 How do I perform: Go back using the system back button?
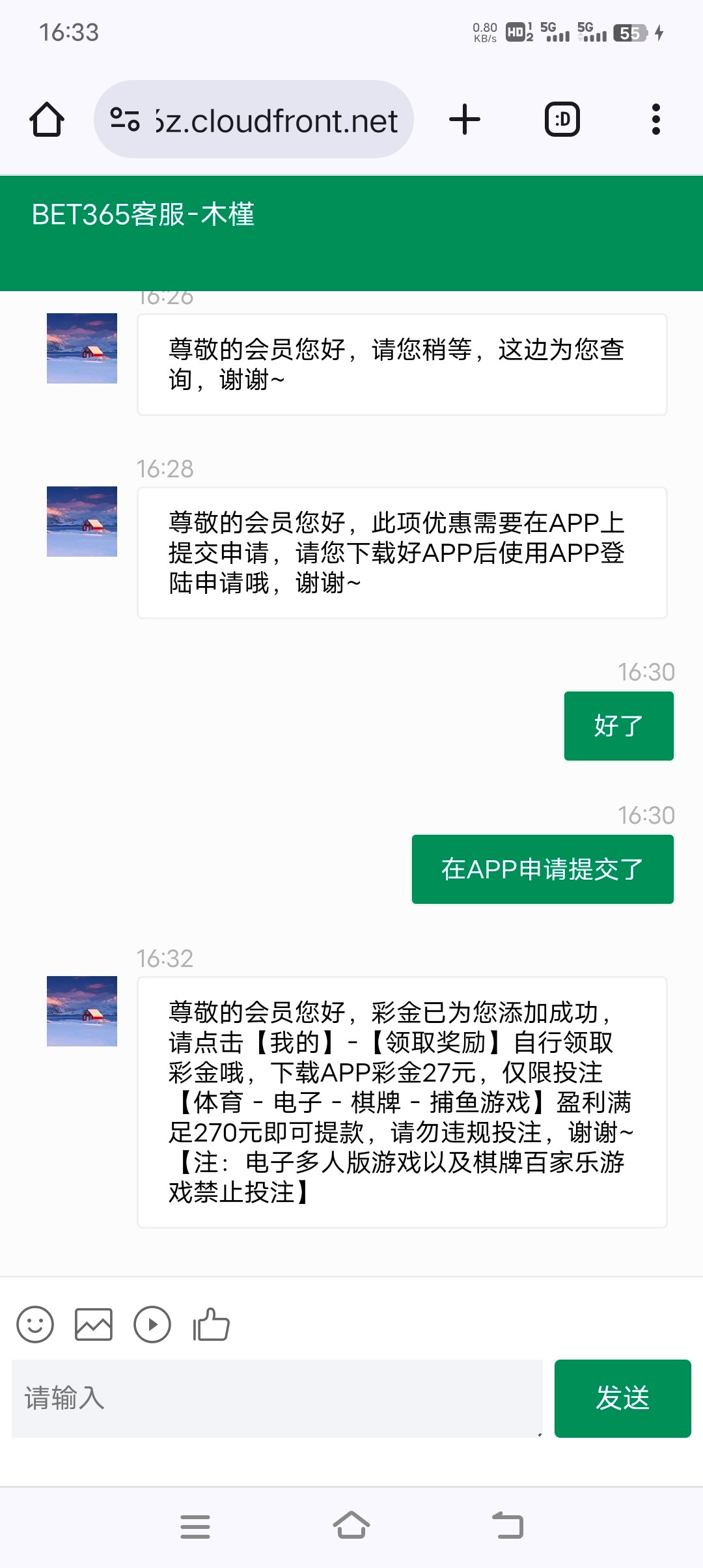tap(508, 1526)
